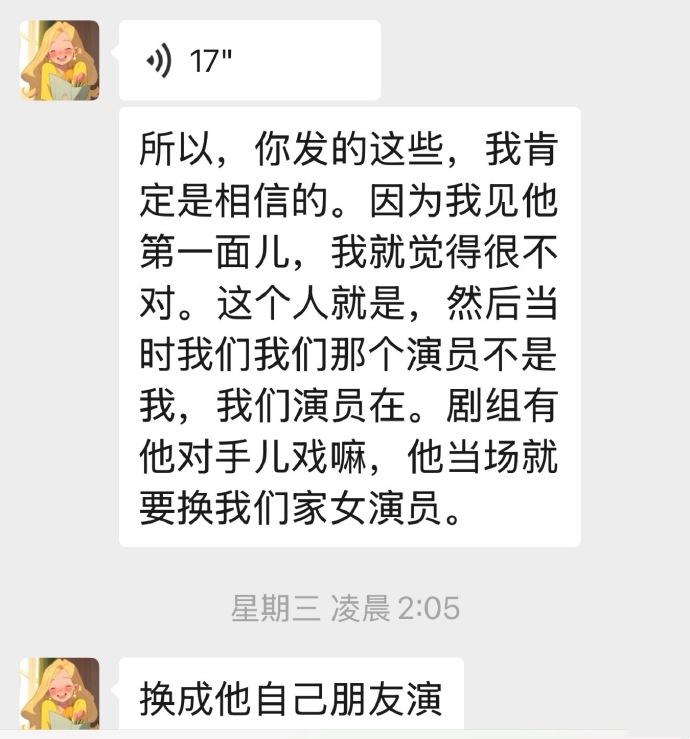Open sender's avatar beside the voice message
This screenshot has height=739, width=690.
click(x=60, y=61)
